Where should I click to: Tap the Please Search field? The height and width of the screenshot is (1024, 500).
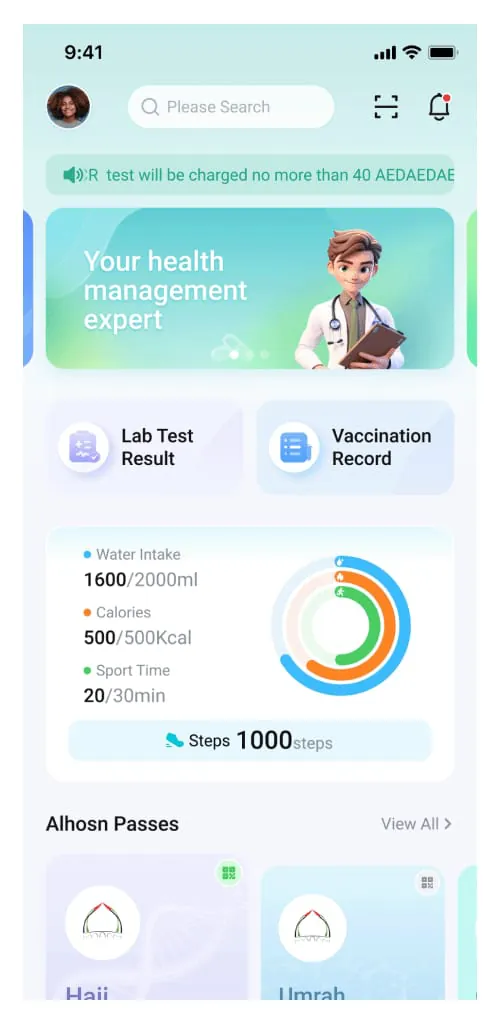231,106
